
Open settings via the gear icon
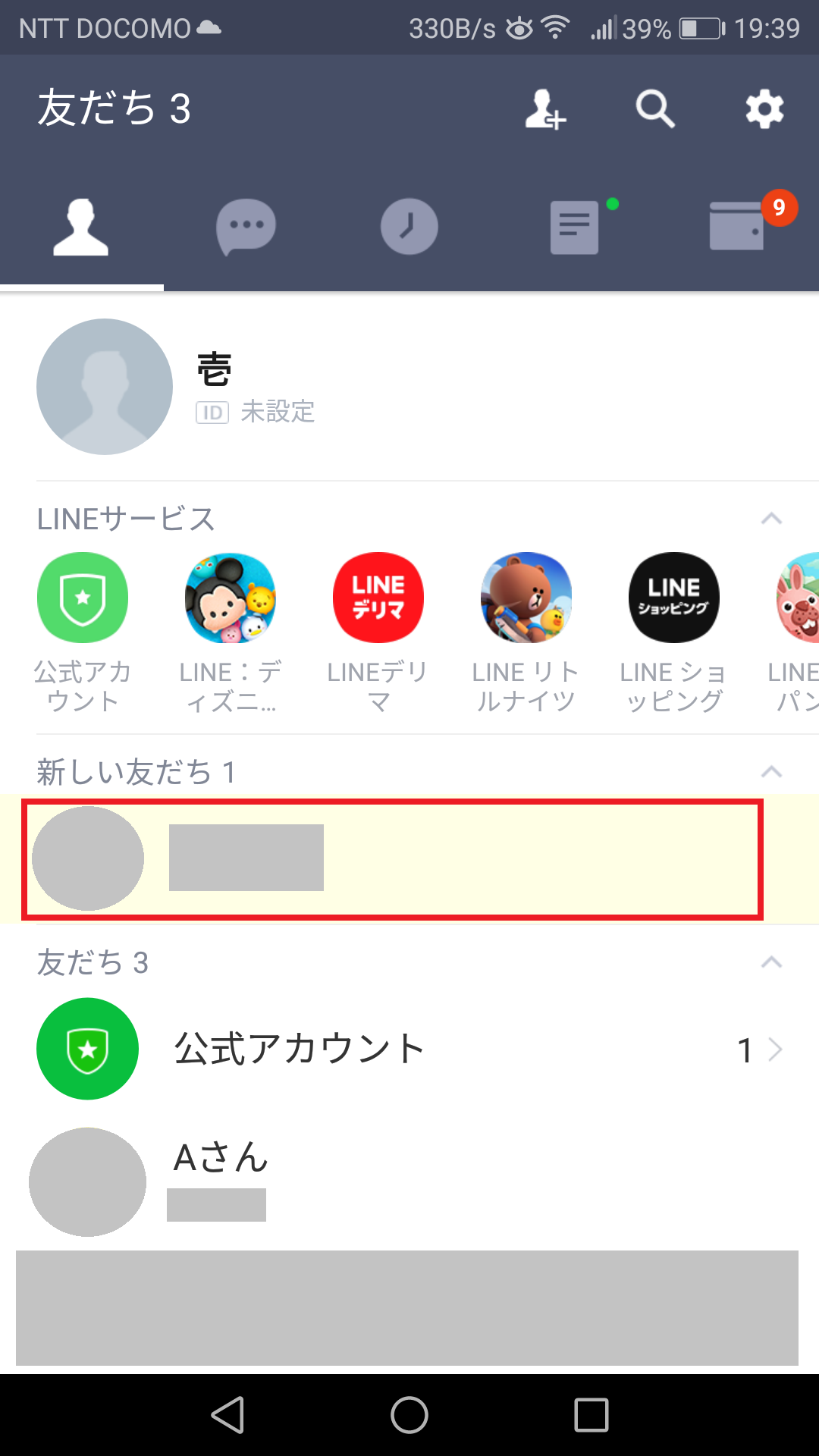pyautogui.click(x=764, y=109)
